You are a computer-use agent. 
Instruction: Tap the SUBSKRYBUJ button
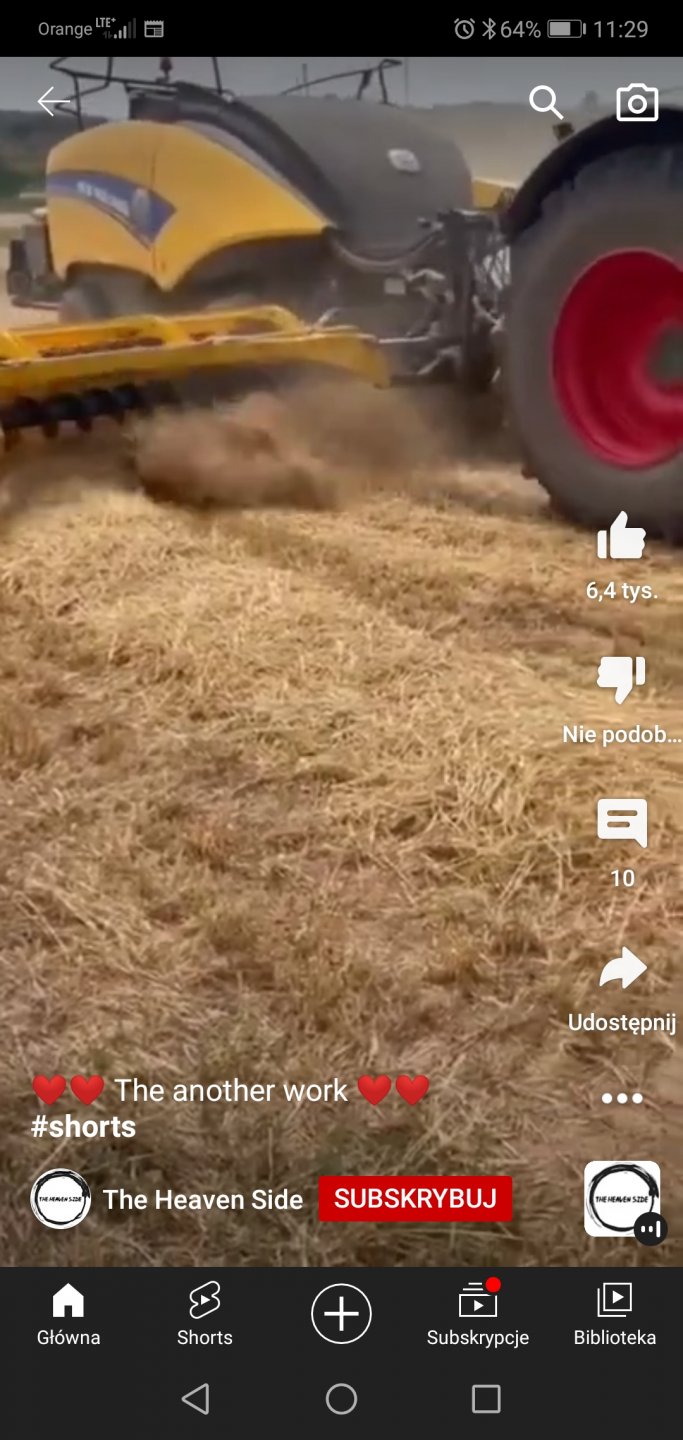click(415, 1199)
